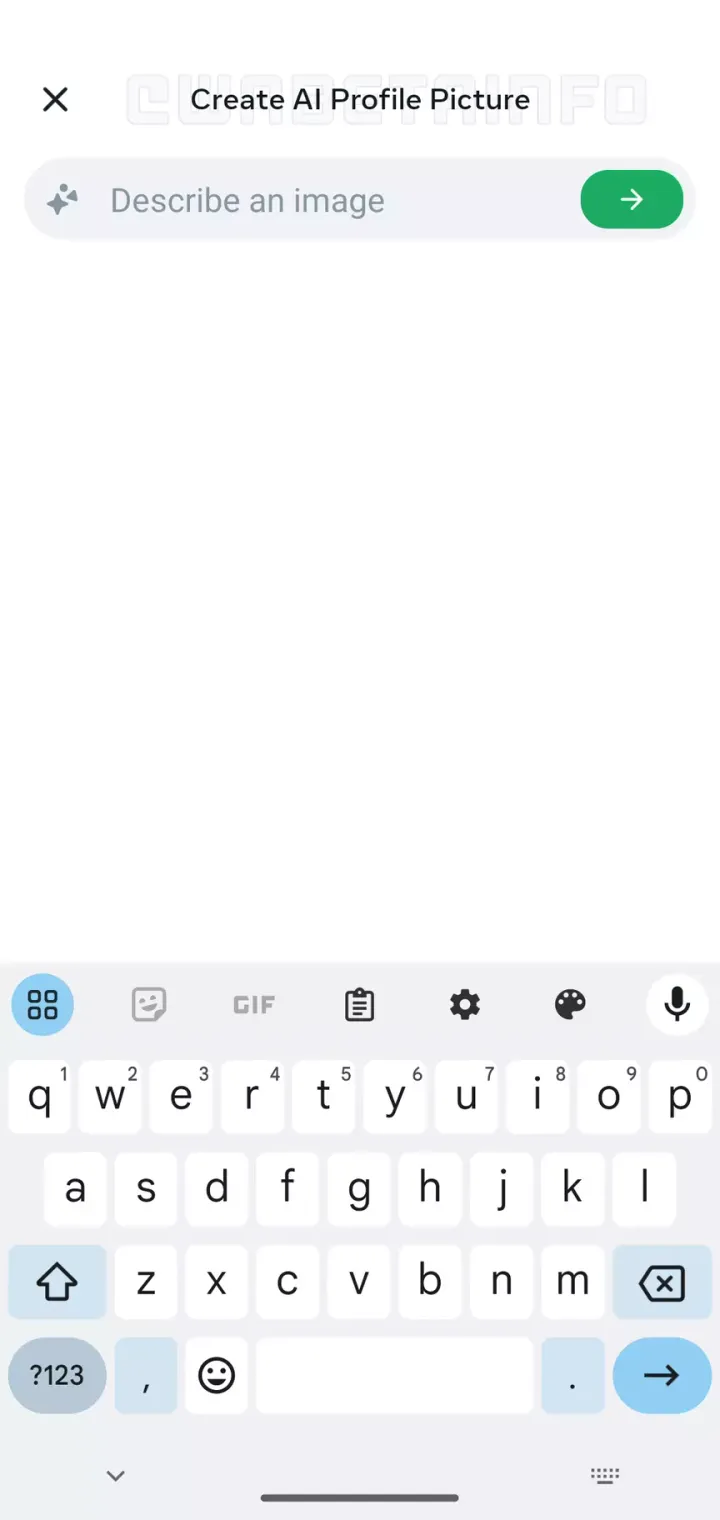720x1520 pixels.
Task: Open the Gboard apps grid icon
Action: 42,1004
